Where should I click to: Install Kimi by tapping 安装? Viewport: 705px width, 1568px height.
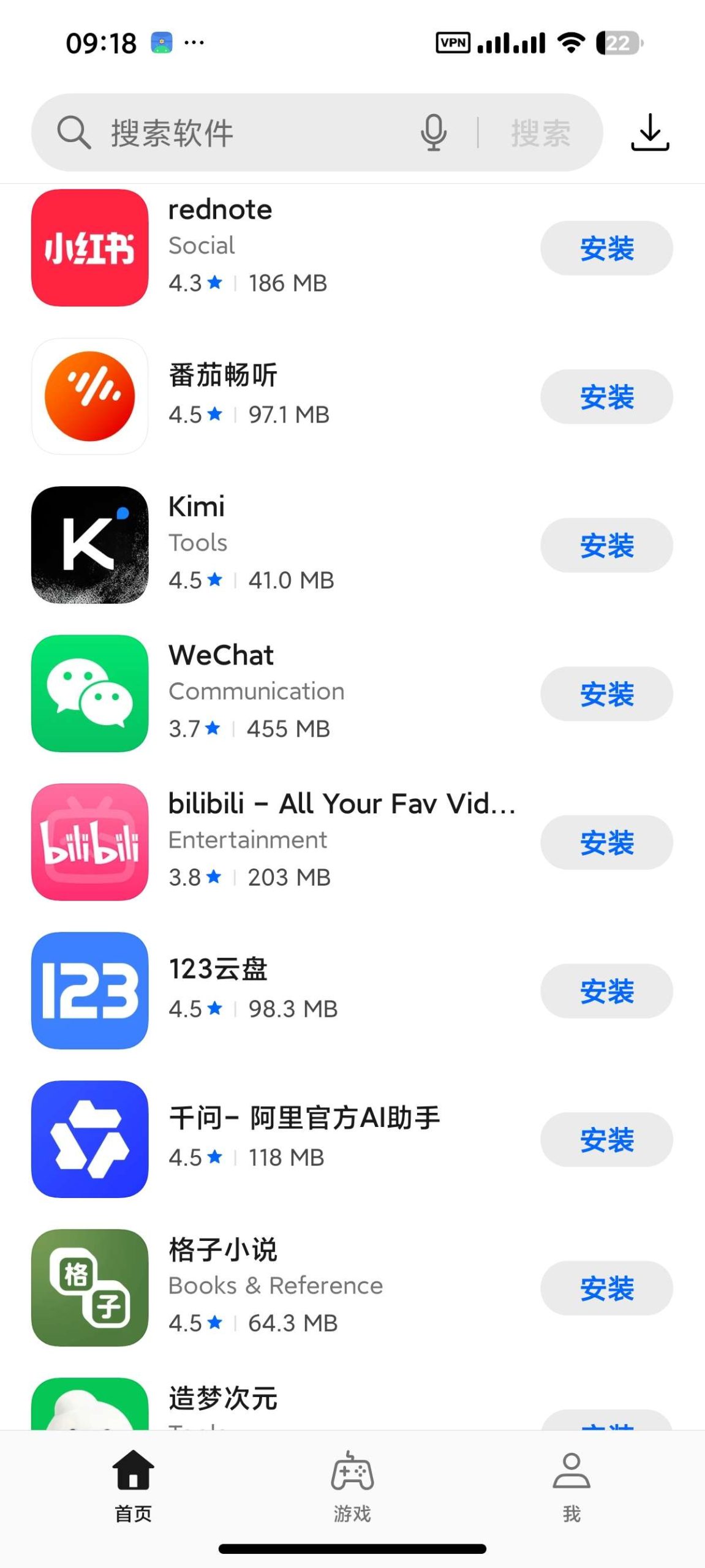click(x=606, y=545)
